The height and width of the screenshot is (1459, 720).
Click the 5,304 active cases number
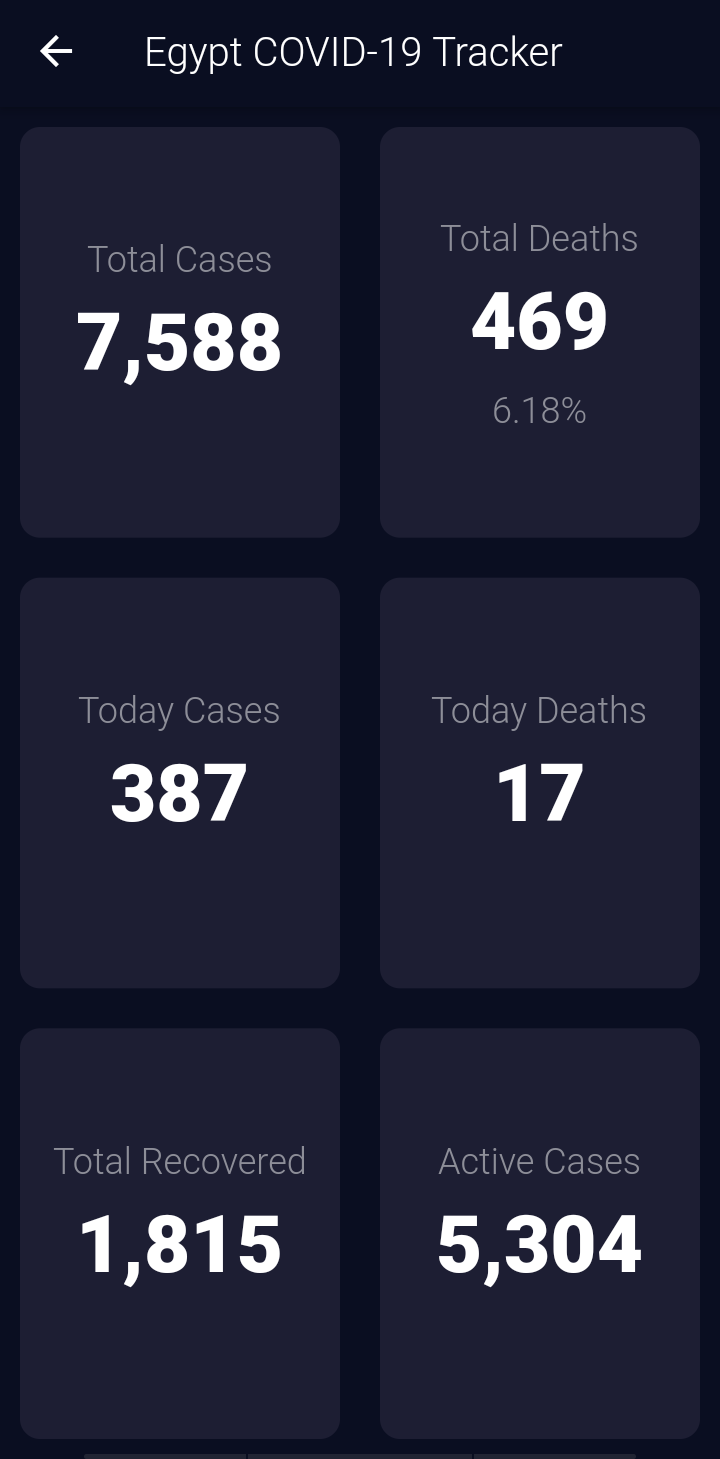click(x=540, y=1242)
